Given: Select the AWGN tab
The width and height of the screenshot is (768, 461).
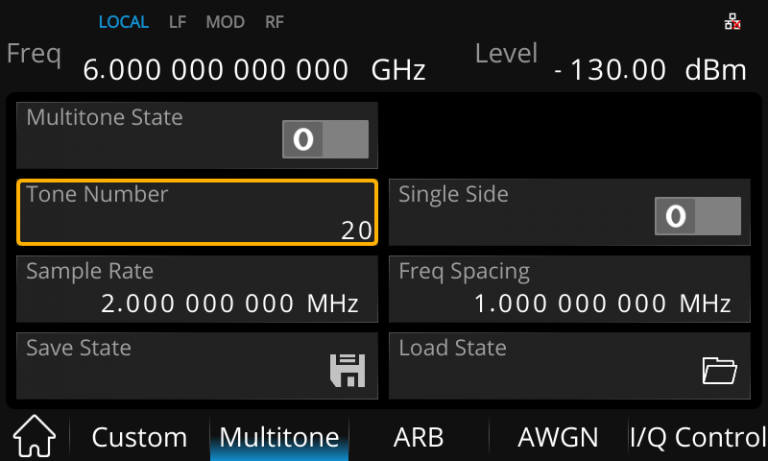Looking at the screenshot, I should pyautogui.click(x=557, y=437).
